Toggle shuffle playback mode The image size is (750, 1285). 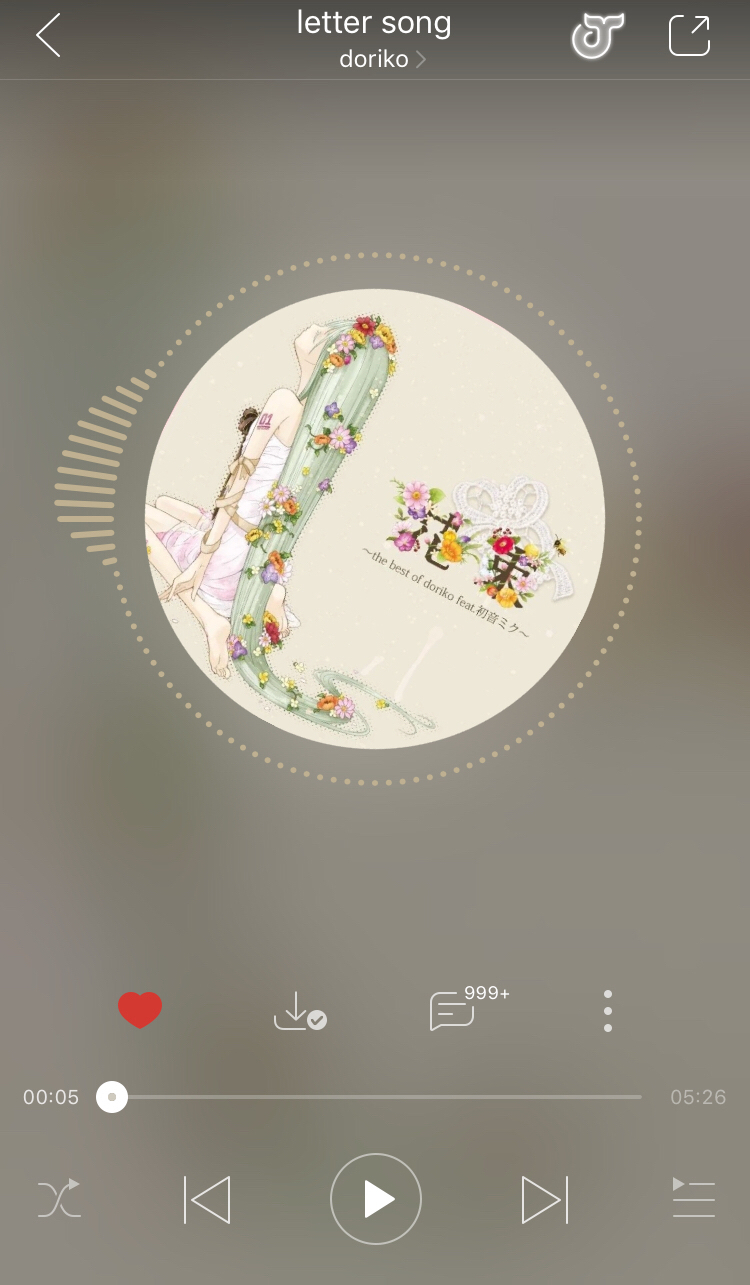tap(59, 1198)
